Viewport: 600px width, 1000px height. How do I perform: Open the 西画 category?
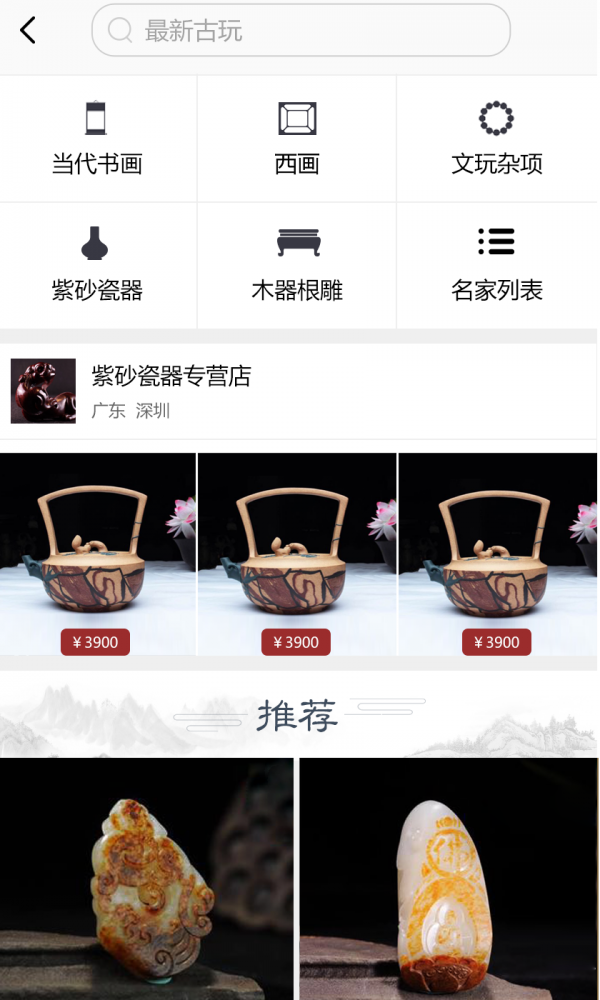(297, 139)
